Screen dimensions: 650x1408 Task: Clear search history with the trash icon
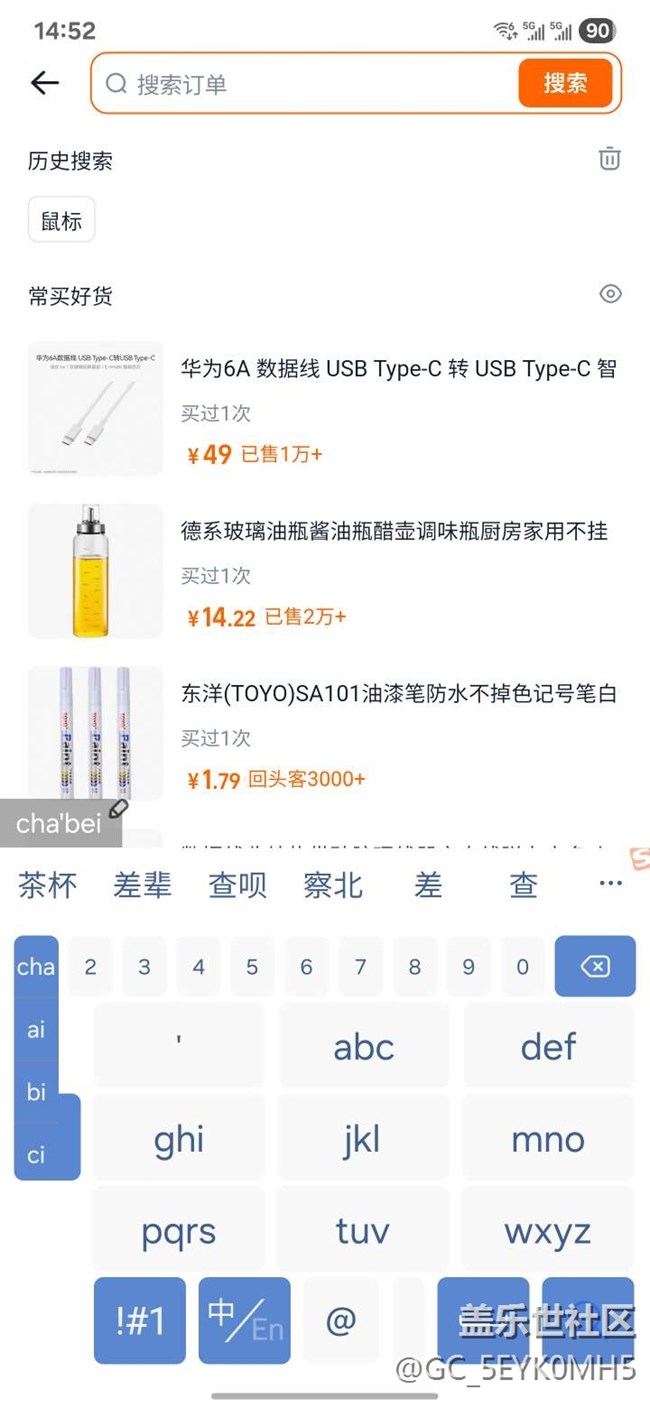tap(610, 159)
